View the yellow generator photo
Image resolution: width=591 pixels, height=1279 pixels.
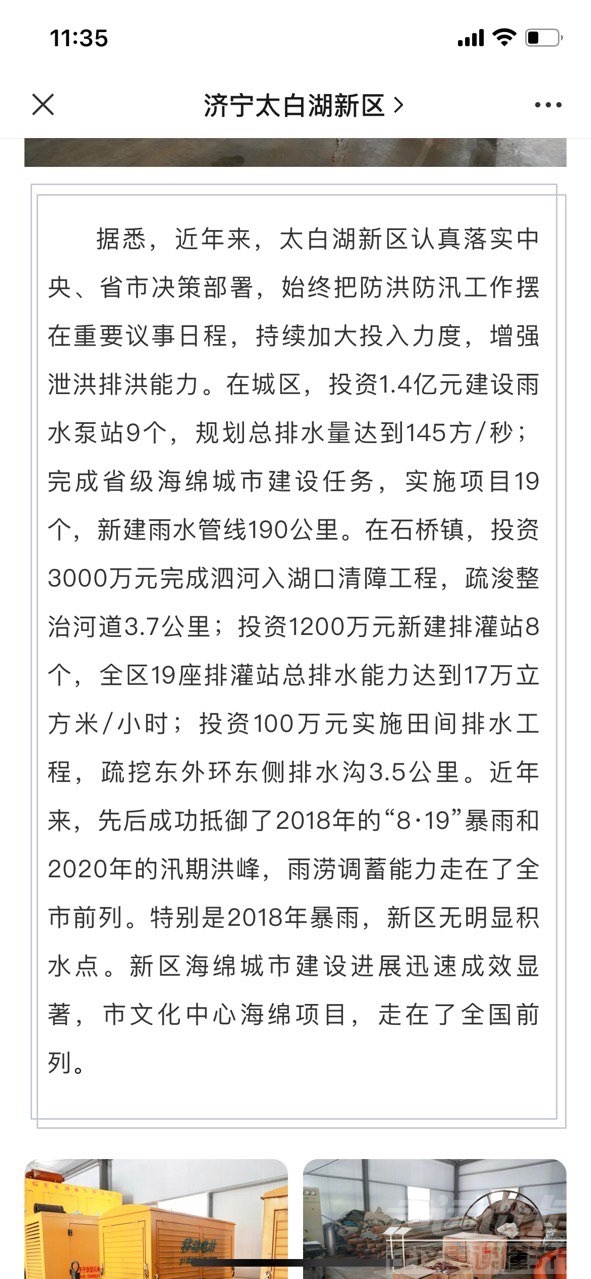point(156,1219)
